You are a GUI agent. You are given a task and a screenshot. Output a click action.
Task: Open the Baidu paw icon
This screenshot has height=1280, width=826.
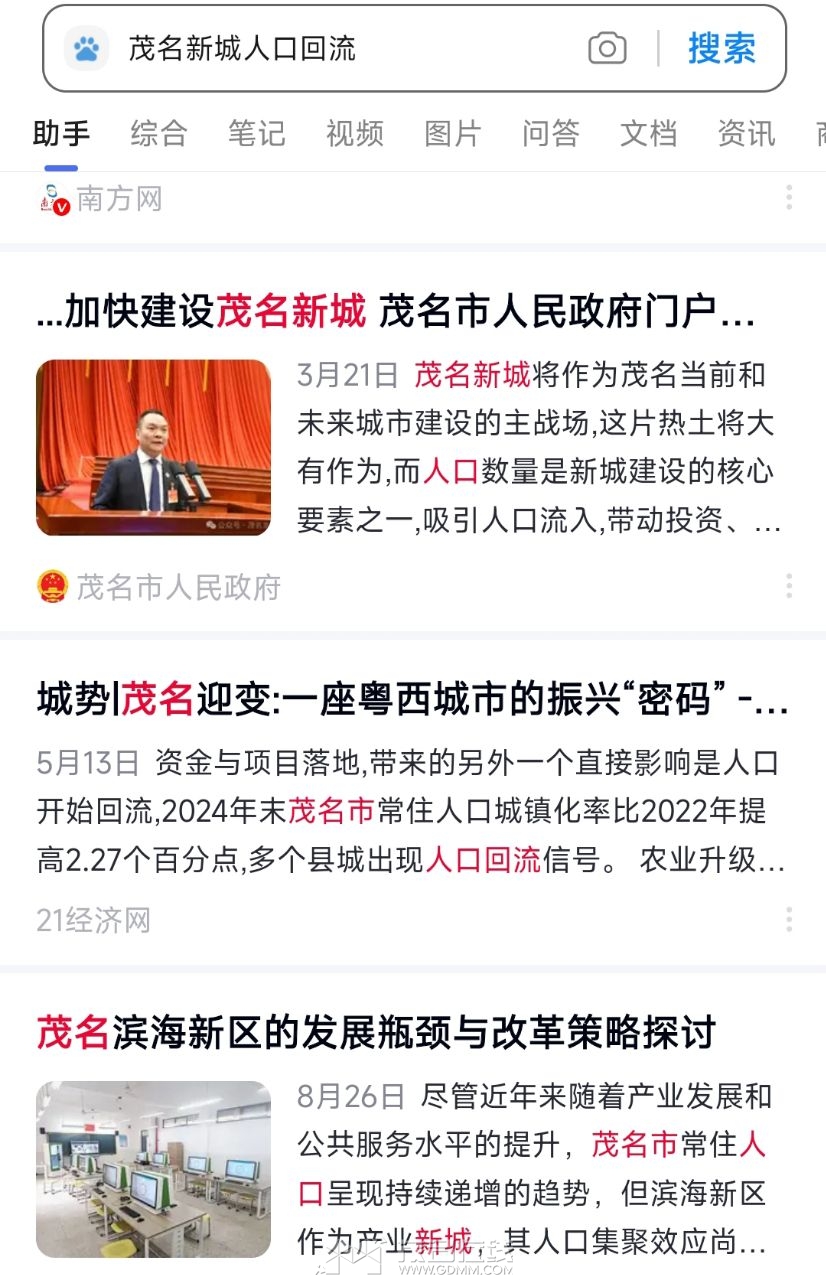click(86, 49)
